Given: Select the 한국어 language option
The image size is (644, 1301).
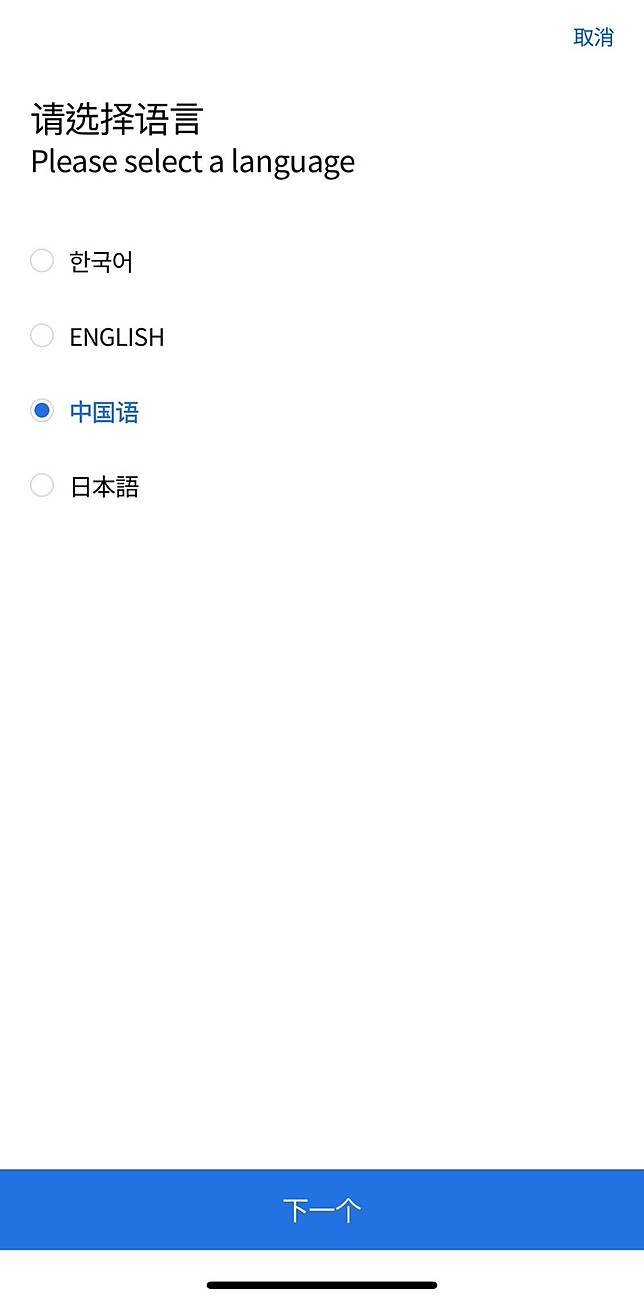Looking at the screenshot, I should pos(42,261).
